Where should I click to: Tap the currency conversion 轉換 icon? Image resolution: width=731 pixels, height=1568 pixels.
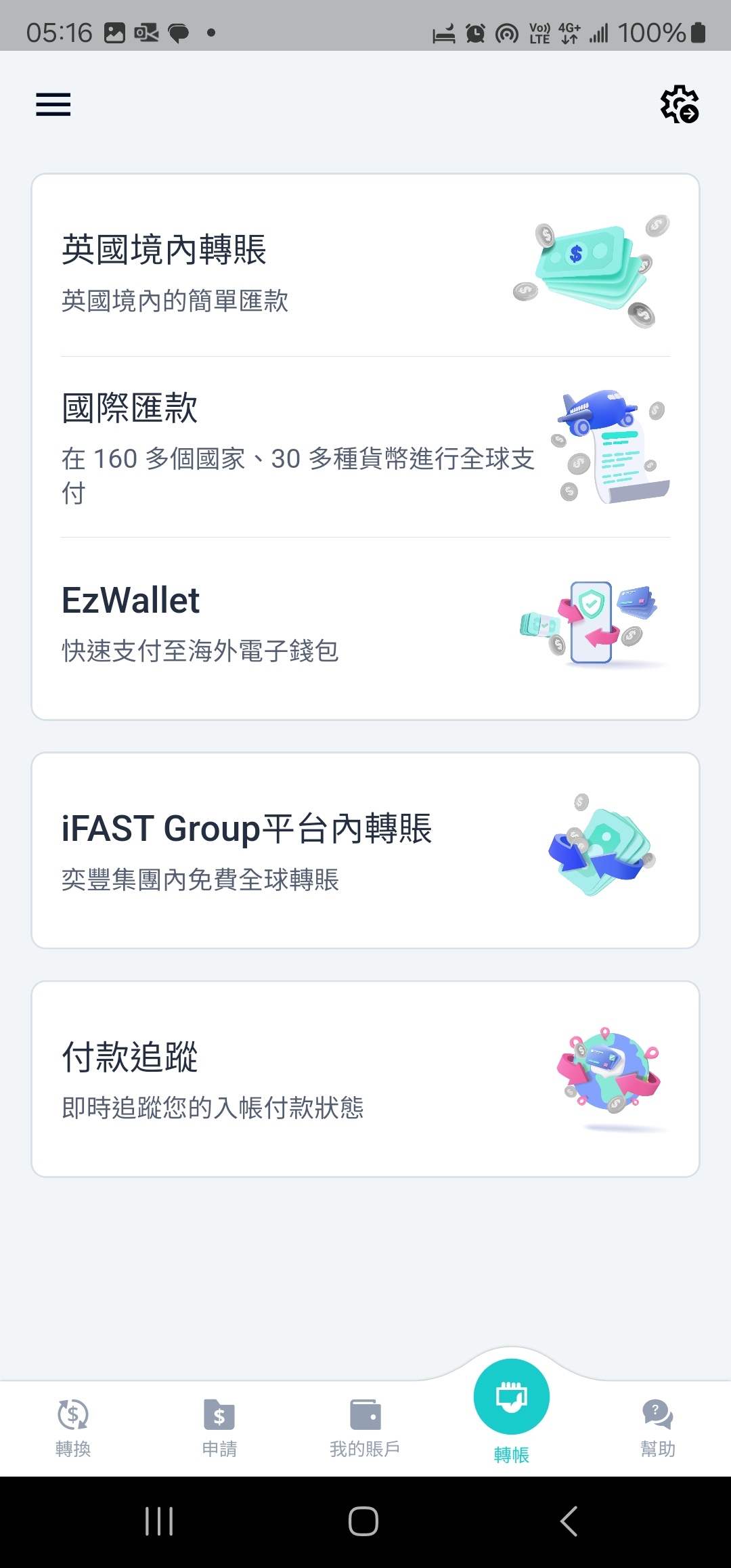[73, 1415]
